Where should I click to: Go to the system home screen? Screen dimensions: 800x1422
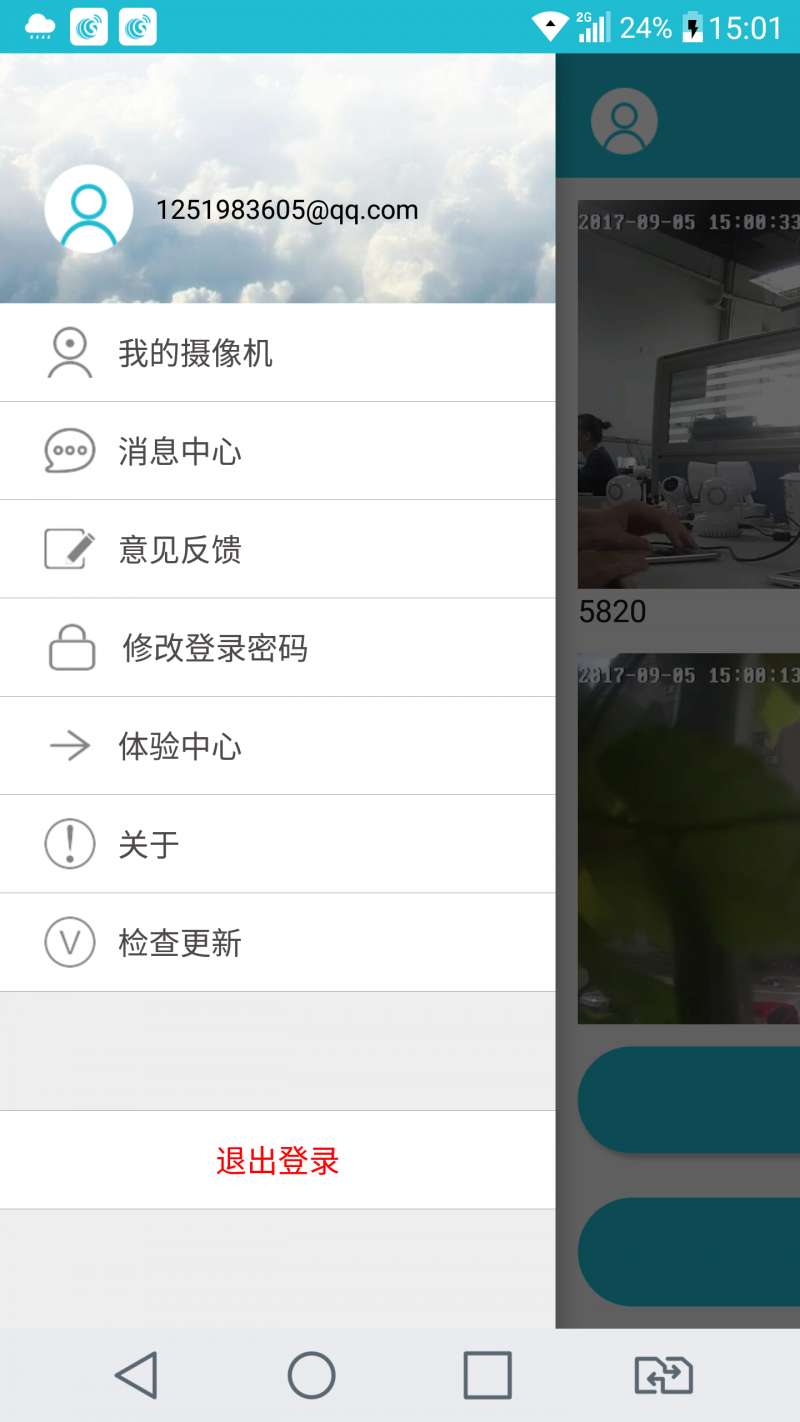tap(311, 1375)
